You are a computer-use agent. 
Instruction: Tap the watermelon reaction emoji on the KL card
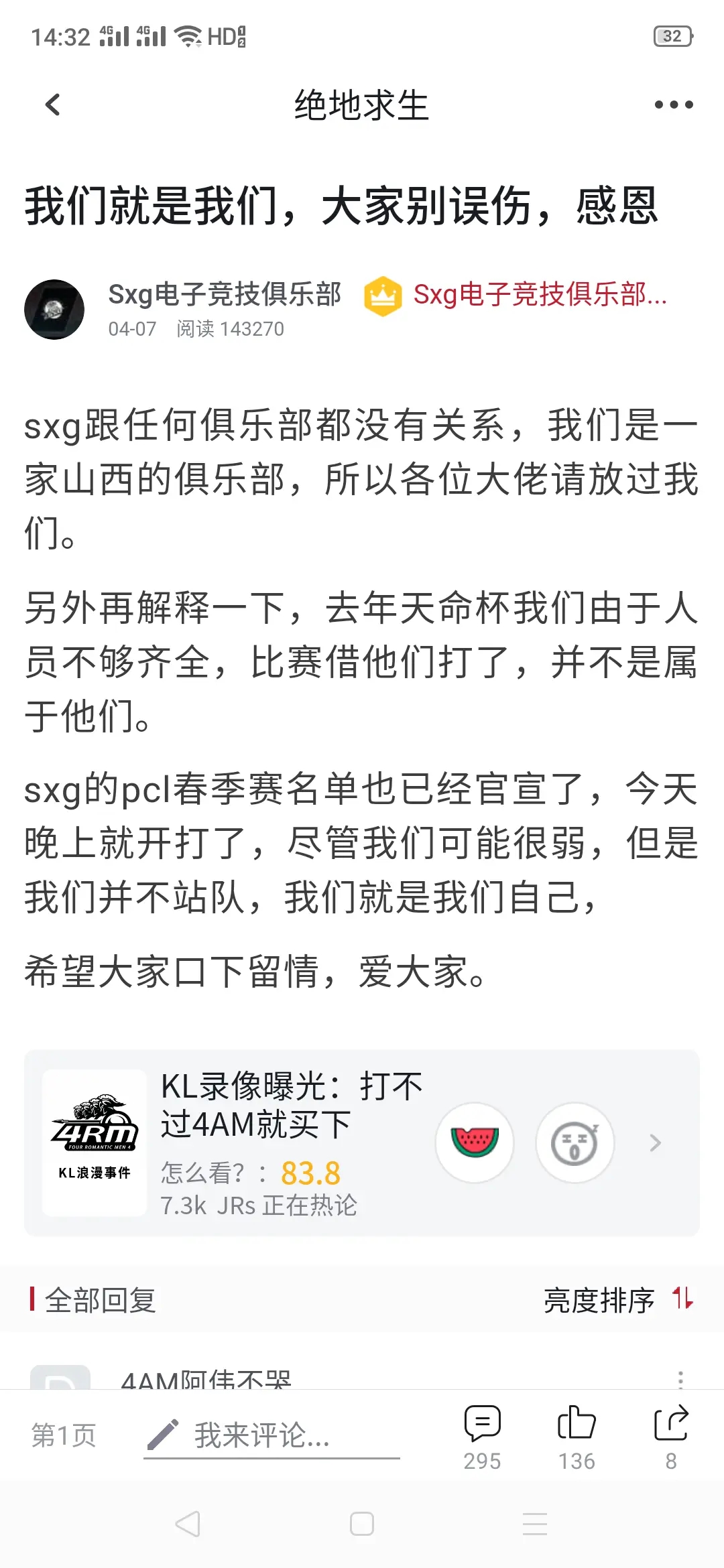[x=475, y=1143]
